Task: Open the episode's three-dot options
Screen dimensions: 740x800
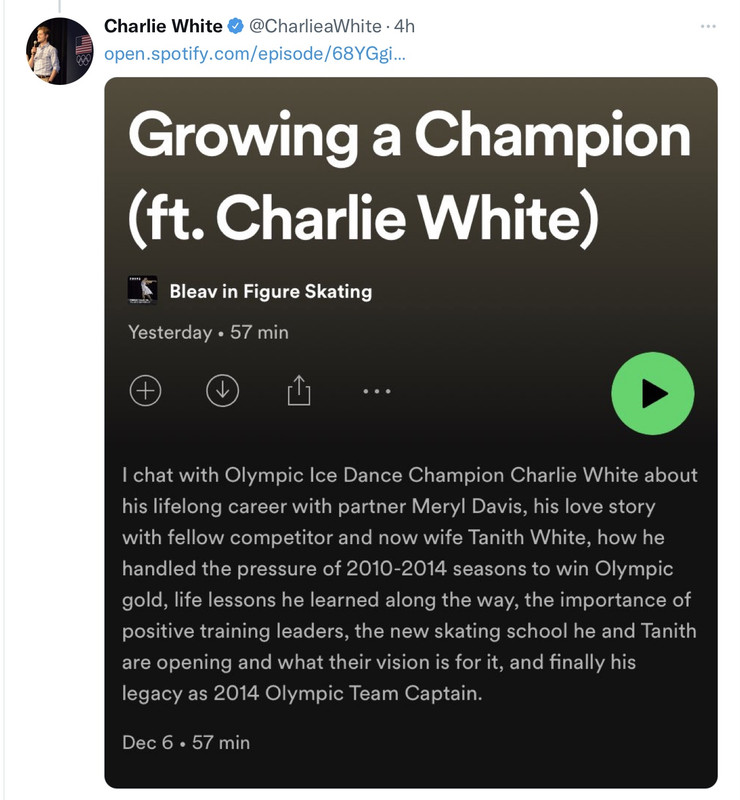Action: [x=376, y=391]
